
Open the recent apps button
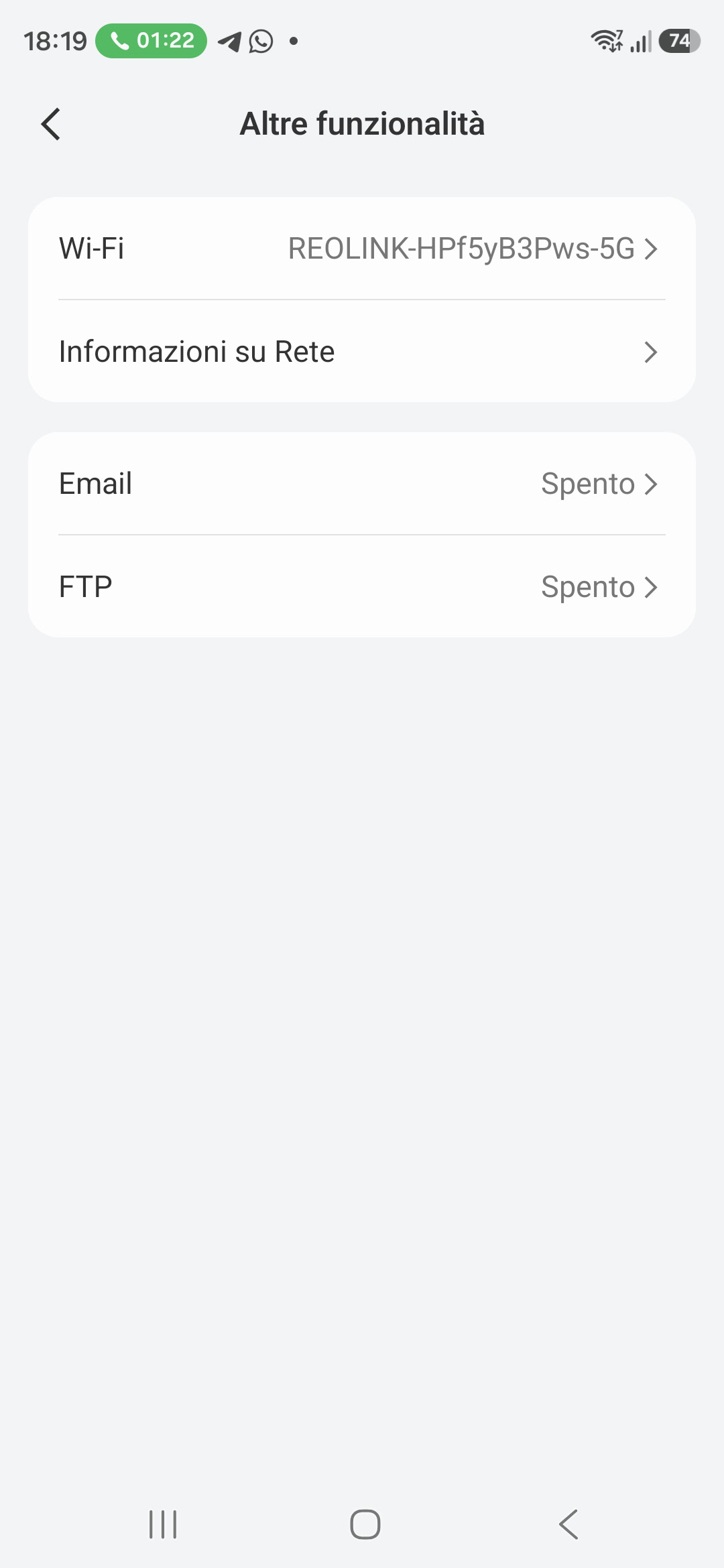click(x=163, y=1524)
